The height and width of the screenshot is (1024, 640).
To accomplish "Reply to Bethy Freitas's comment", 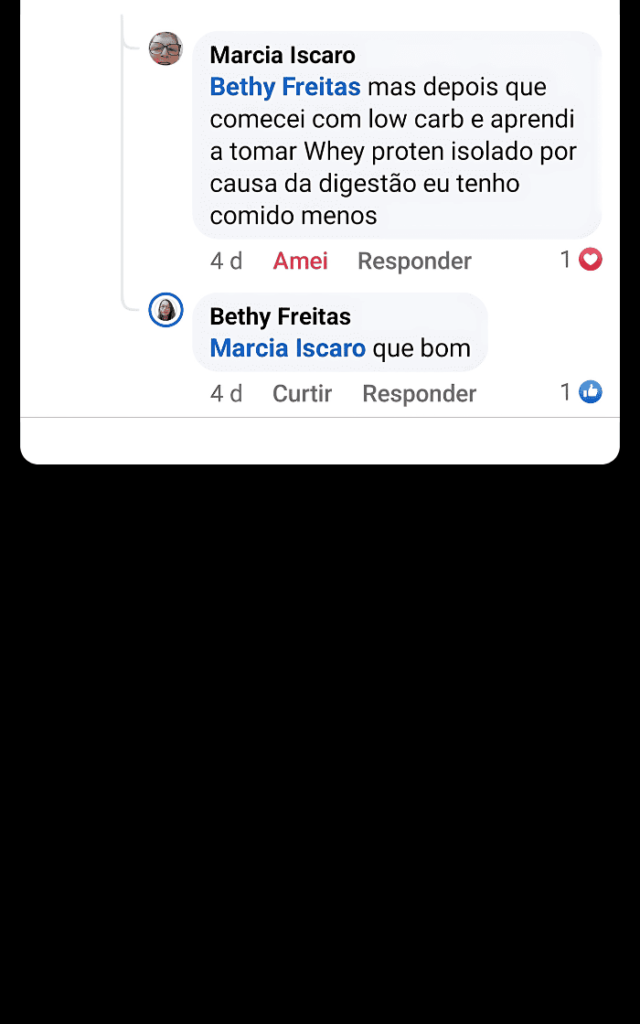I will click(x=419, y=393).
